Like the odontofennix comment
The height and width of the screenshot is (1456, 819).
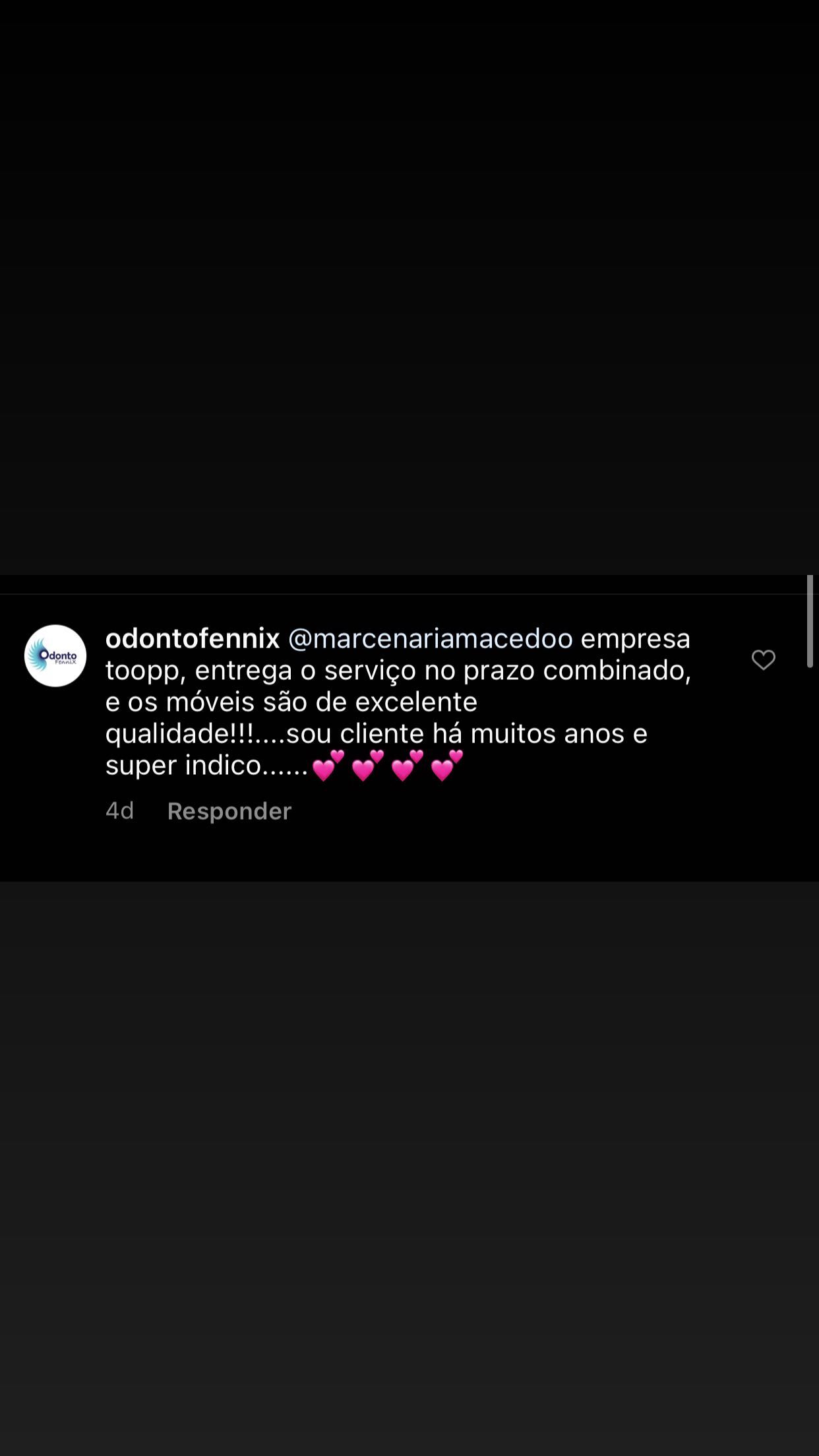click(763, 659)
